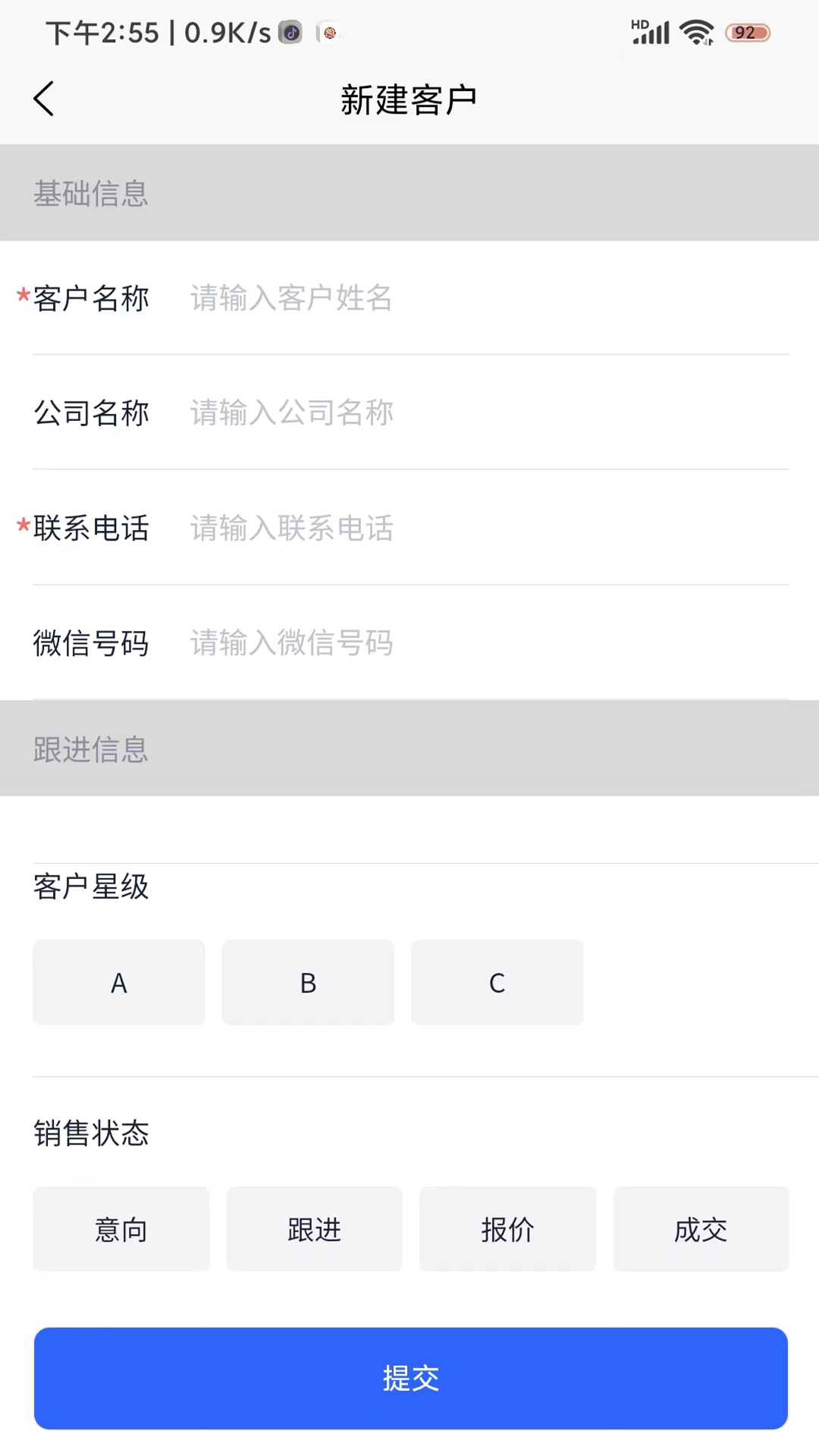Tap the 基础信息 section header
This screenshot has height=1456, width=819.
(90, 193)
